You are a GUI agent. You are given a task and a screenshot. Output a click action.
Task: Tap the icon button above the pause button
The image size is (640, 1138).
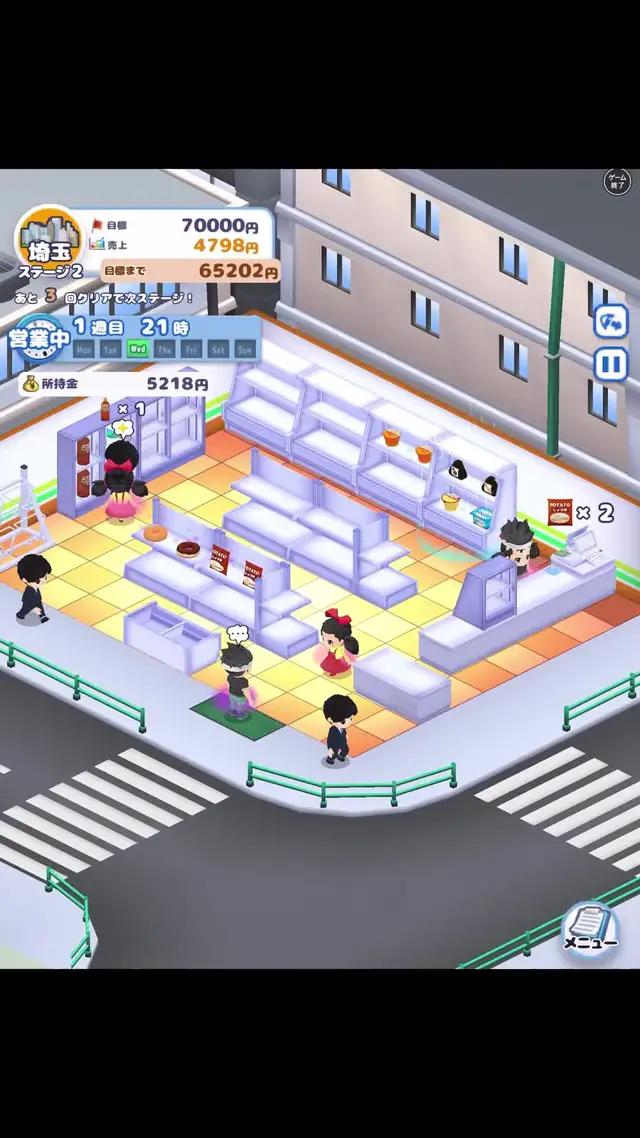[610, 321]
